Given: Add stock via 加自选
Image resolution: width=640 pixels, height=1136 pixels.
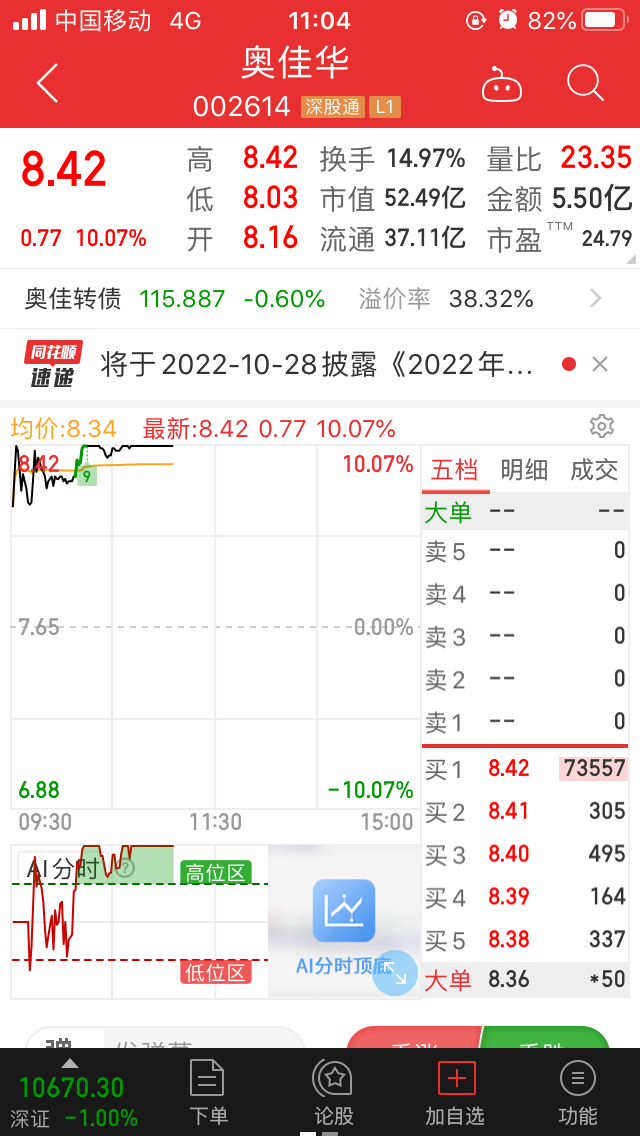Looking at the screenshot, I should (x=455, y=1092).
